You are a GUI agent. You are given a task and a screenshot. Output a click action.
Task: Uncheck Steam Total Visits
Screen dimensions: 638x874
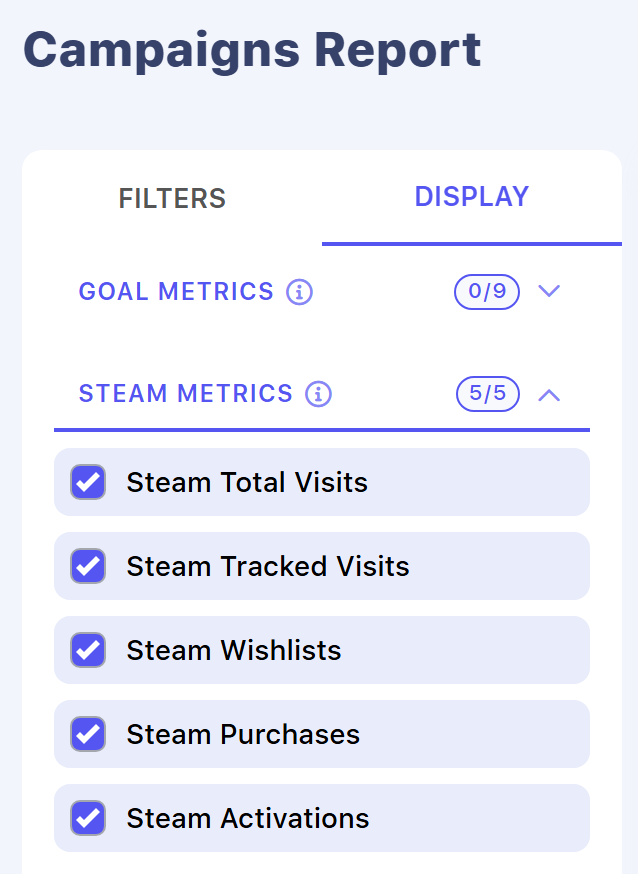(x=88, y=483)
